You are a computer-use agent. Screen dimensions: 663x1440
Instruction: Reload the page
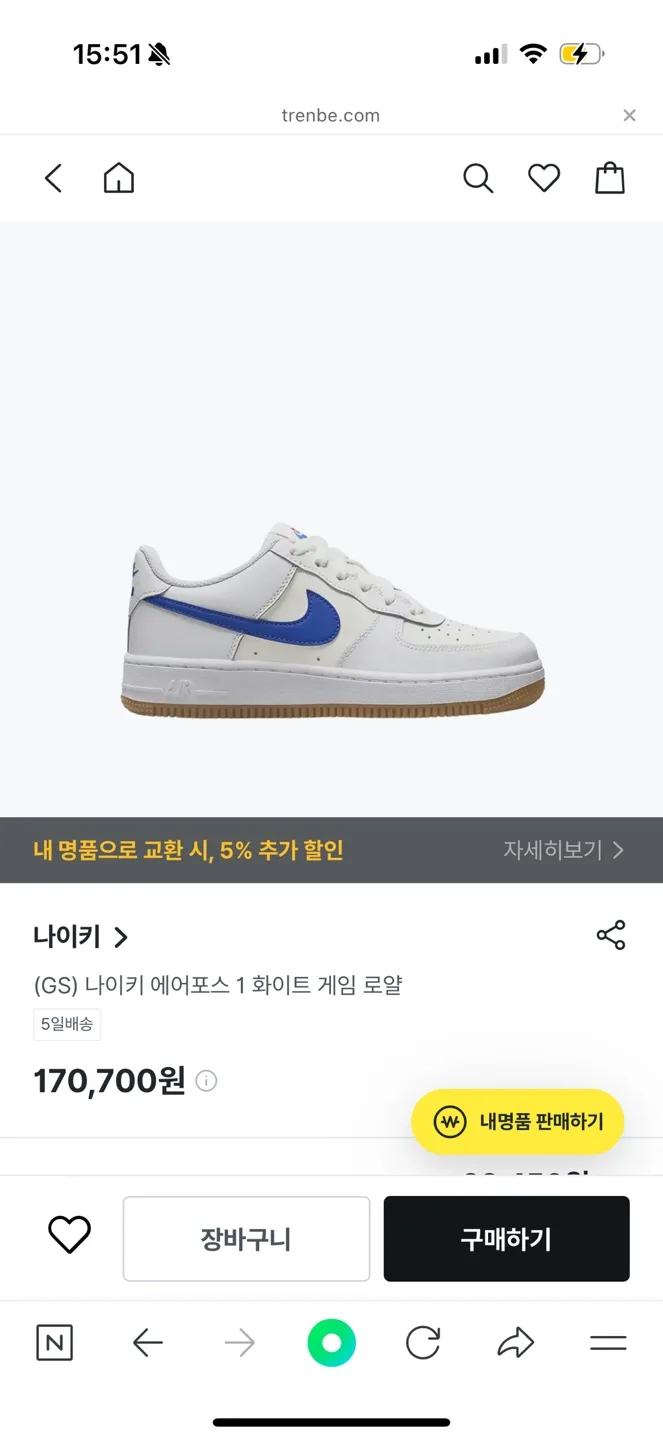click(423, 1343)
